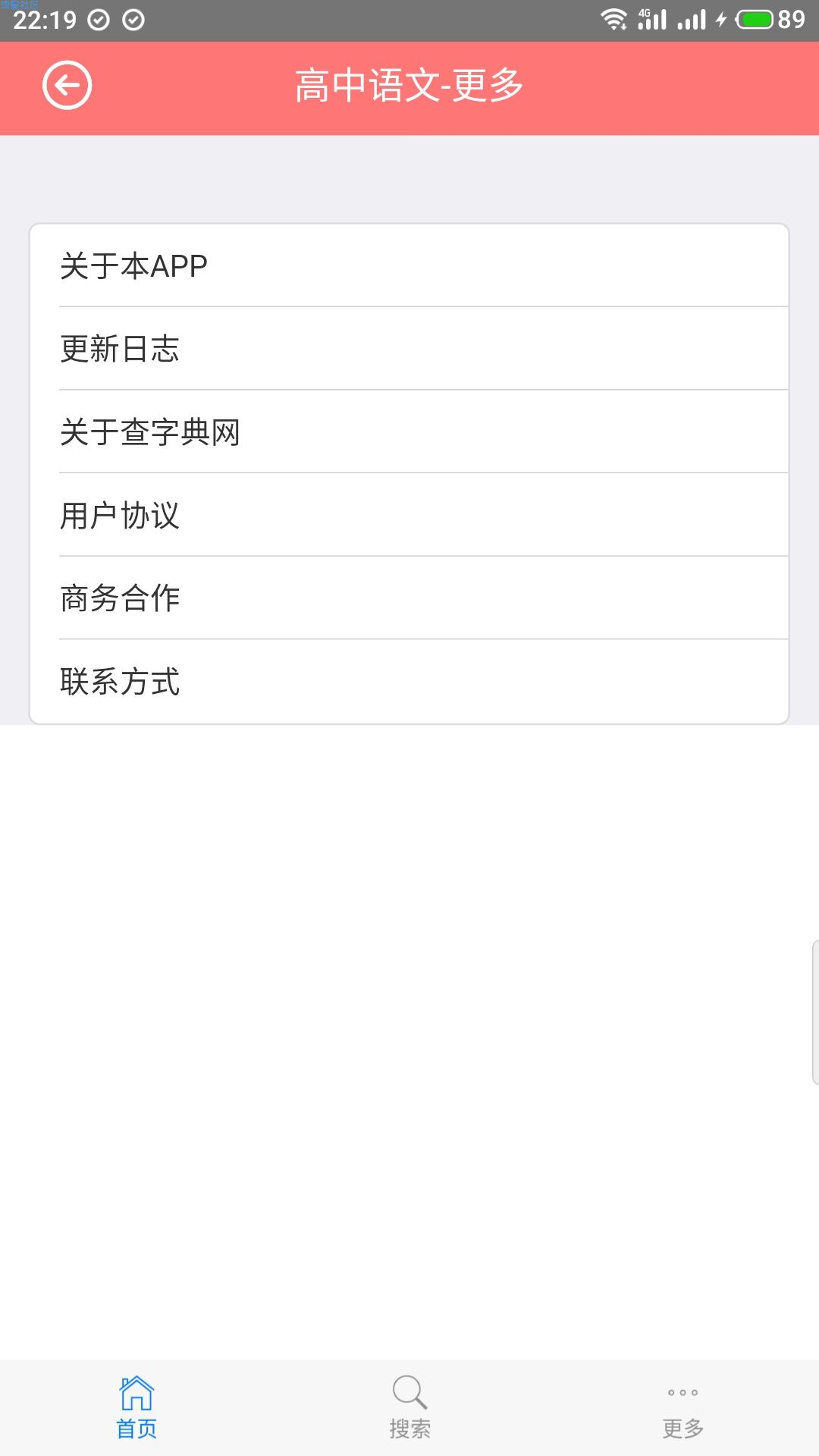Viewport: 819px width, 1456px height.
Task: View the 更新日志 changelog
Action: coord(409,349)
